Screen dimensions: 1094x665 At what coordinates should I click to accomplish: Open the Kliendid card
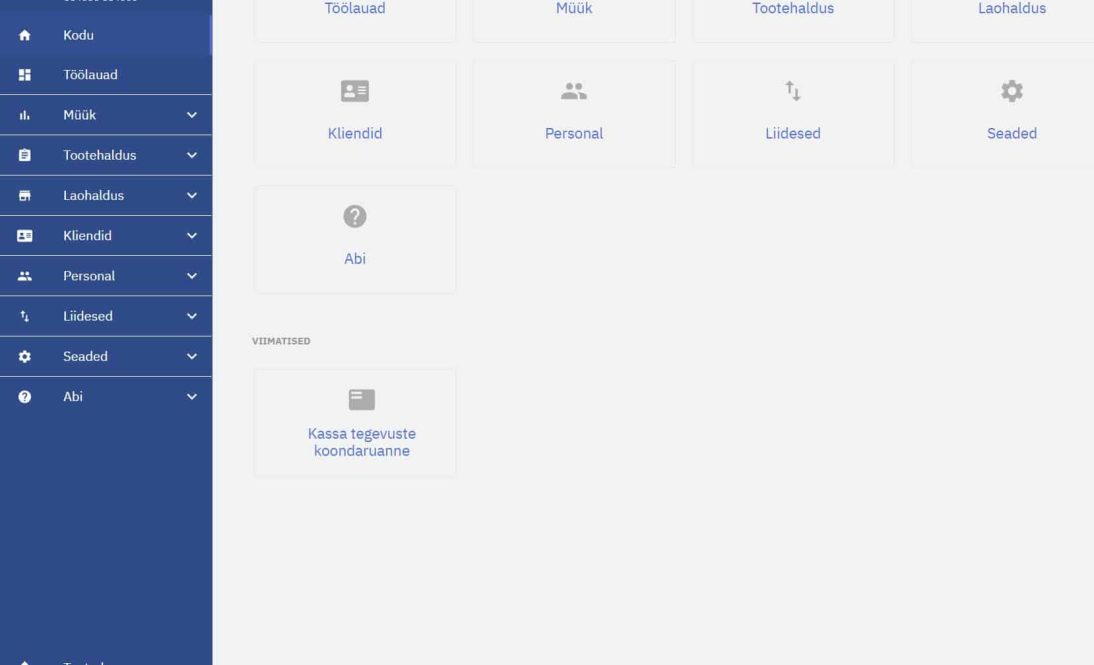tap(355, 113)
